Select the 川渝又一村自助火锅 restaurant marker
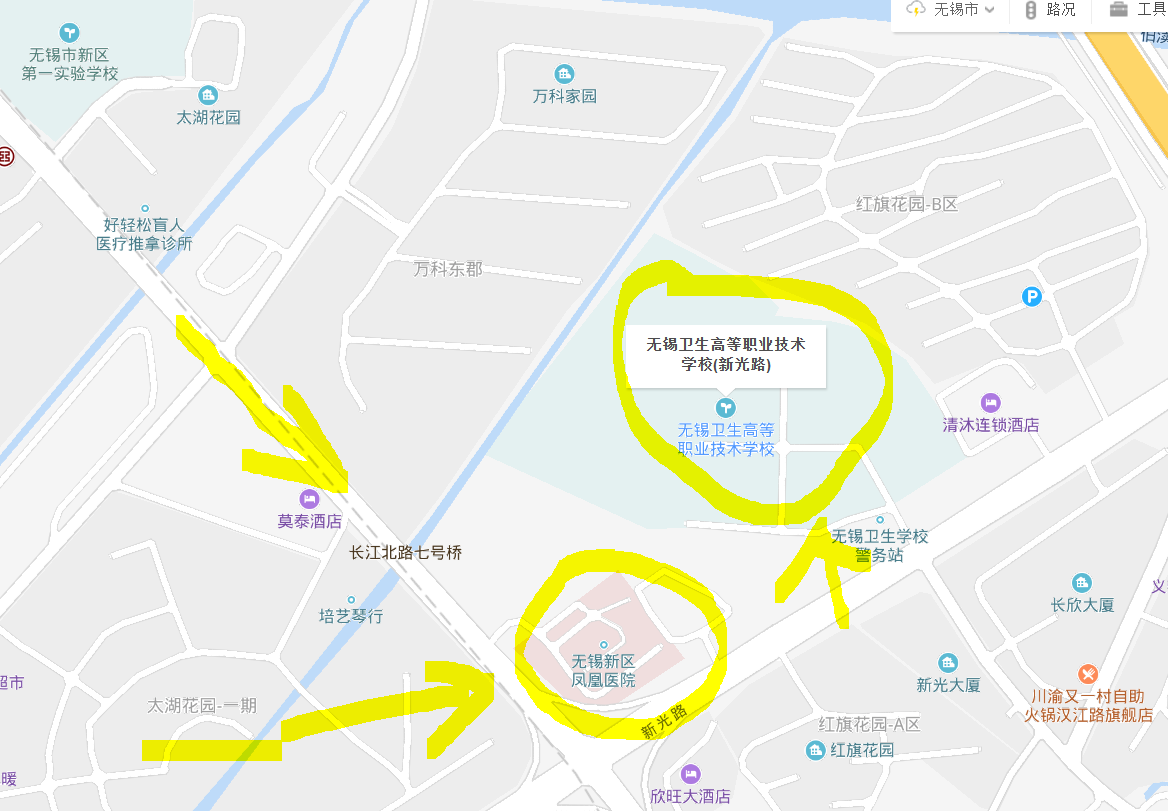Screen dimensions: 1168x811 (x=1089, y=674)
